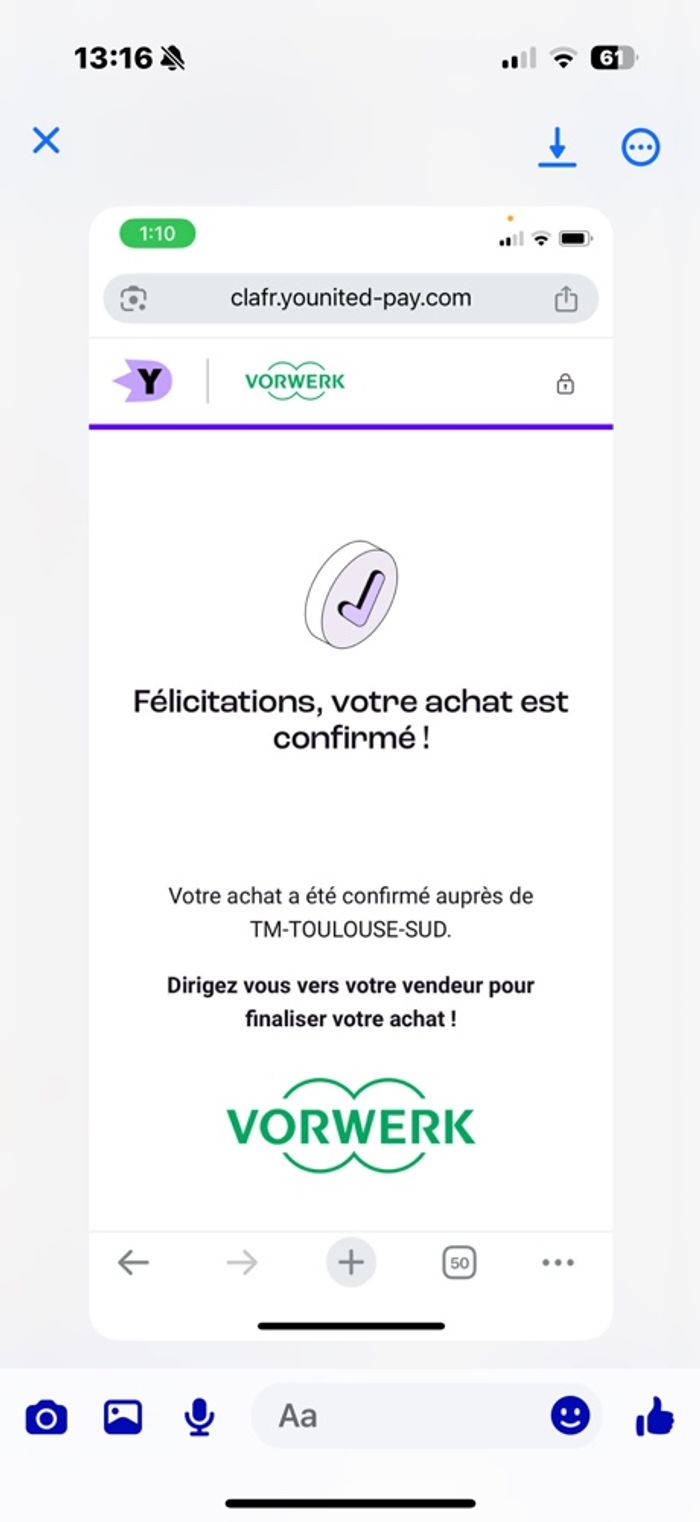Close the image viewer

tap(46, 141)
